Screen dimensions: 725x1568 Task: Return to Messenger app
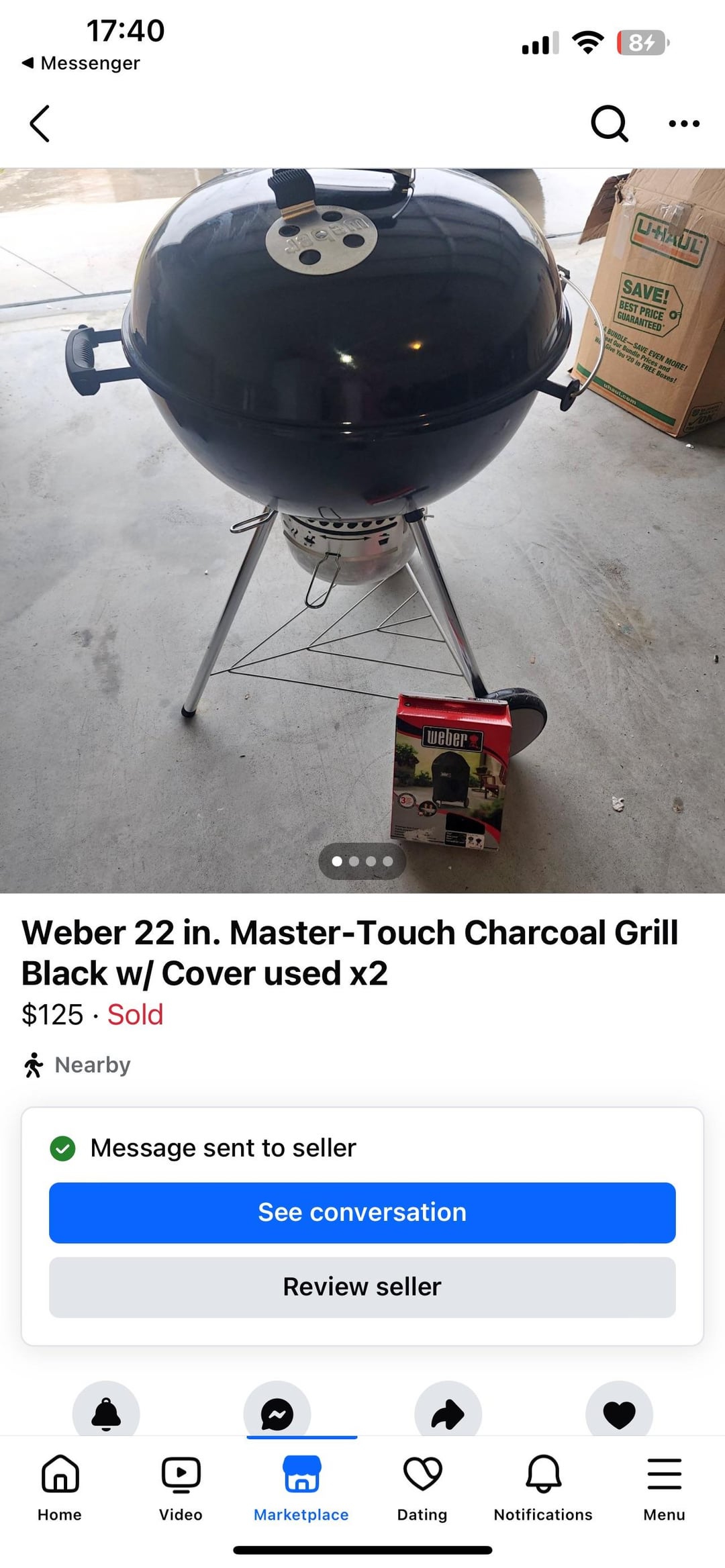[81, 63]
